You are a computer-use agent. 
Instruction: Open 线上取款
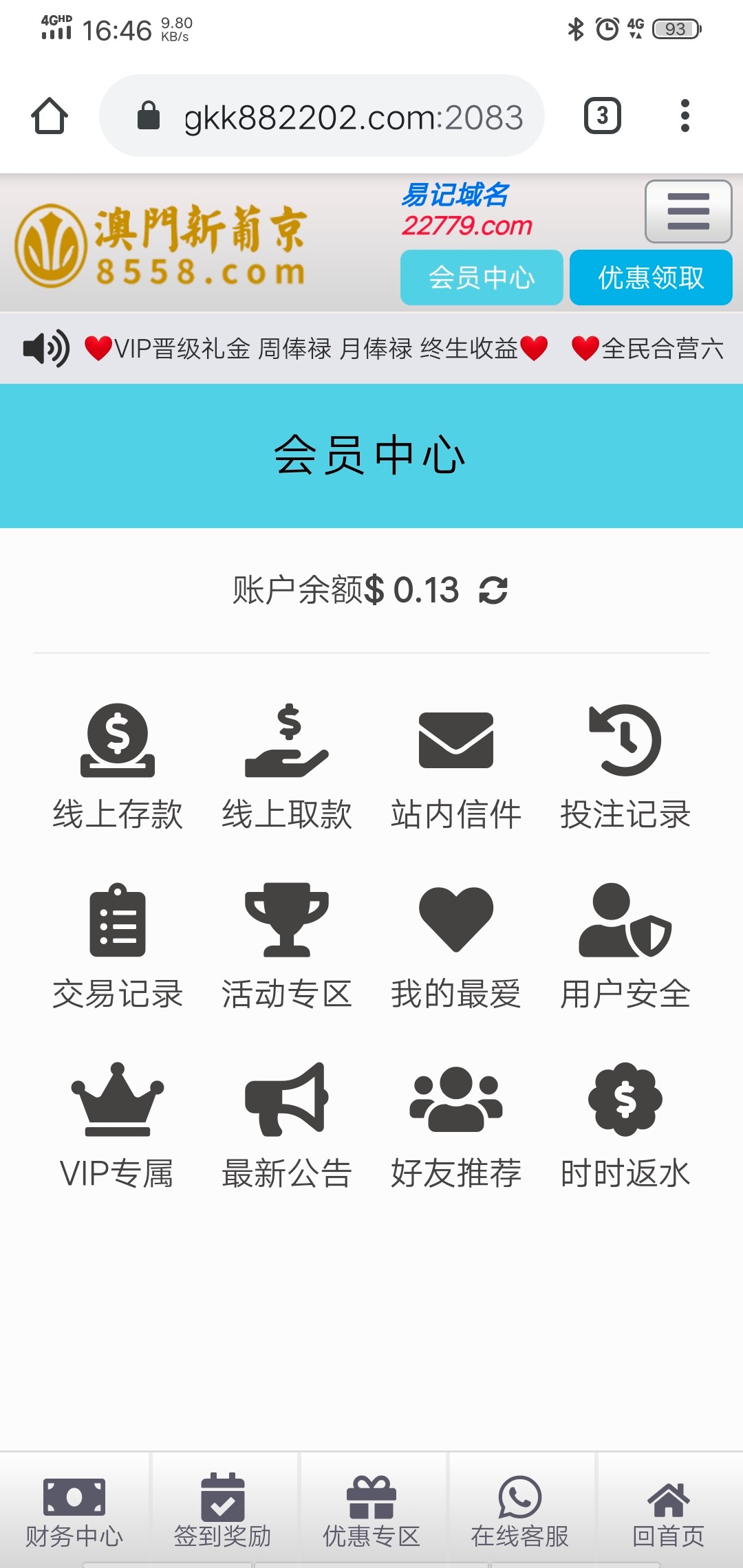click(x=287, y=767)
